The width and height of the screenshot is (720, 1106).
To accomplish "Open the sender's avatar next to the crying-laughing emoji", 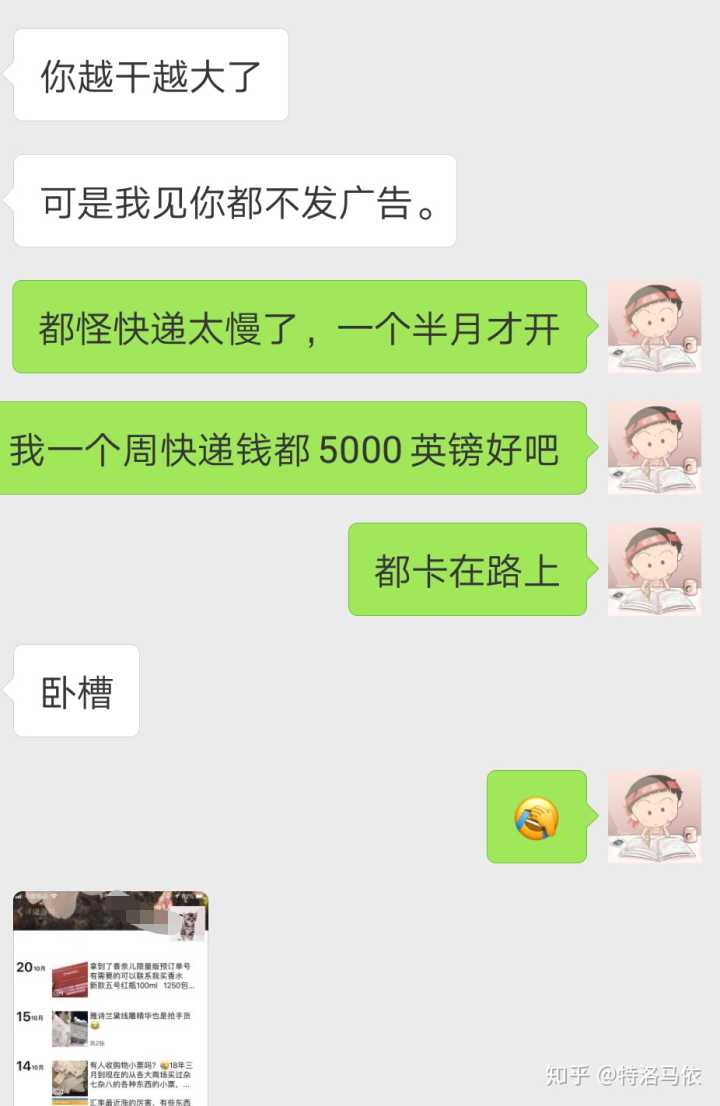I will pos(654,816).
